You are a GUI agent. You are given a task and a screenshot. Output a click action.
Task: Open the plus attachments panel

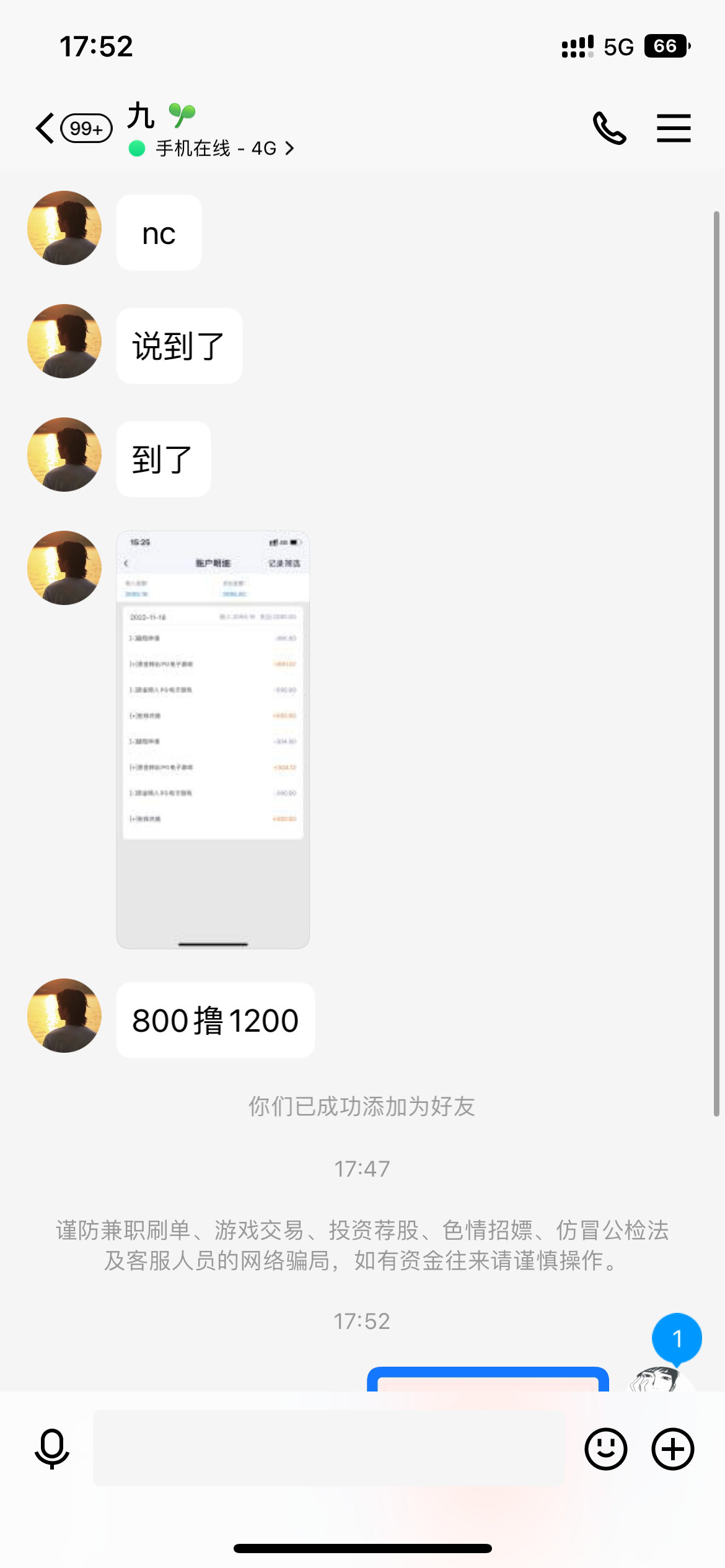click(672, 1448)
